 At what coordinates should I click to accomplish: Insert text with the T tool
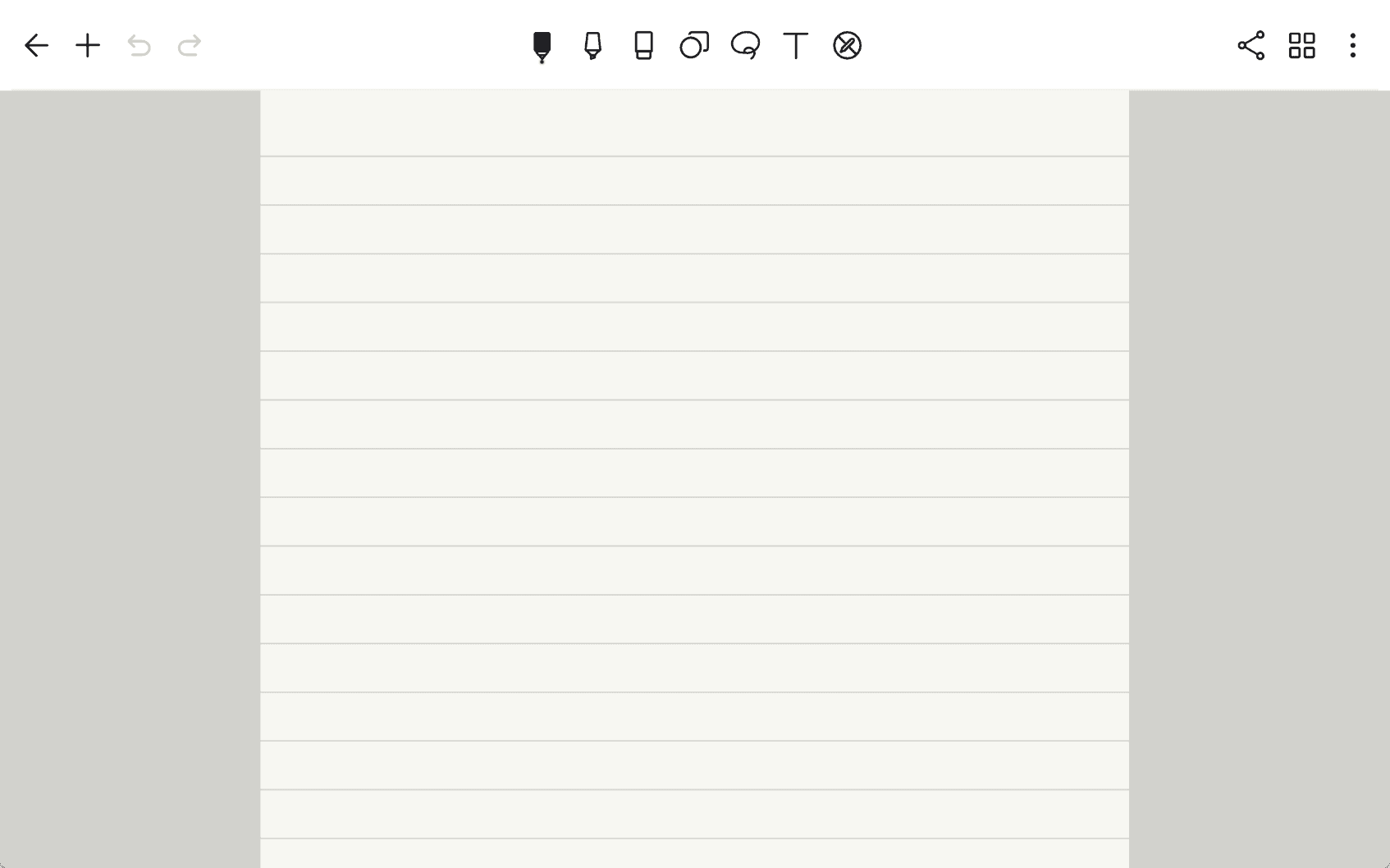[796, 45]
